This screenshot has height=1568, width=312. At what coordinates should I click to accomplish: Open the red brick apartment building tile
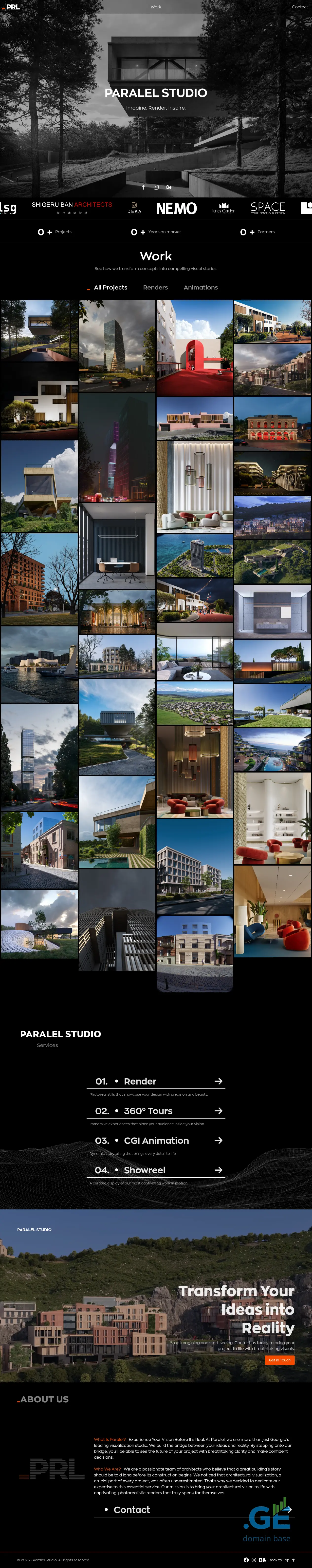coord(39,578)
